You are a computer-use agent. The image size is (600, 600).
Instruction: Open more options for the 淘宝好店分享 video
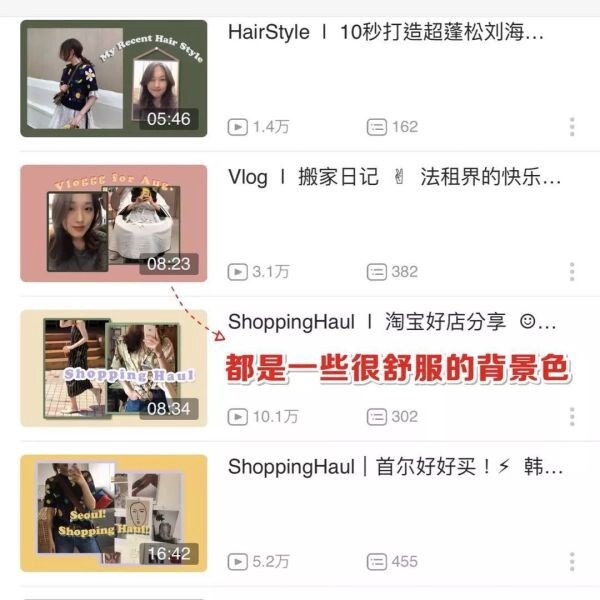point(572,417)
